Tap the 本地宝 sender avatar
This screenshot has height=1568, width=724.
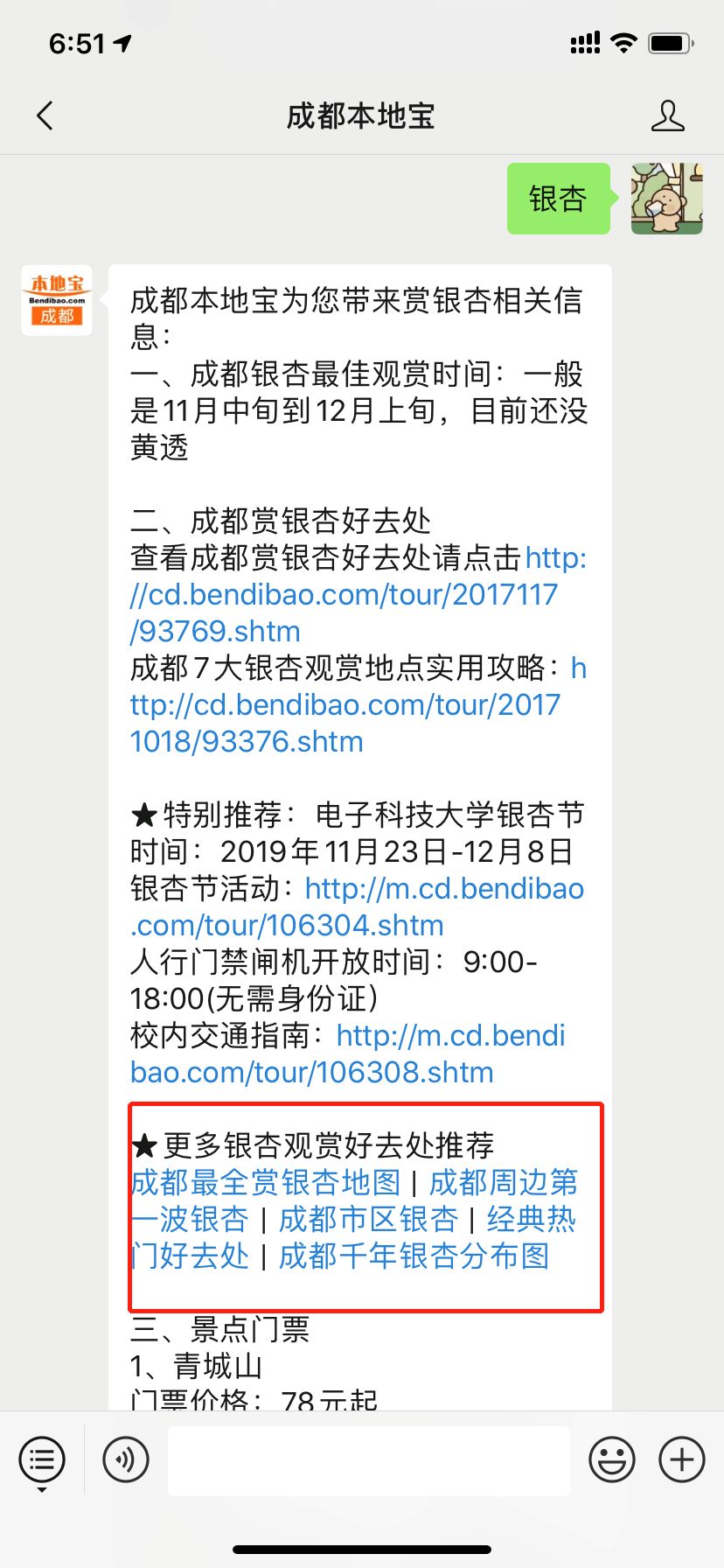[x=57, y=300]
